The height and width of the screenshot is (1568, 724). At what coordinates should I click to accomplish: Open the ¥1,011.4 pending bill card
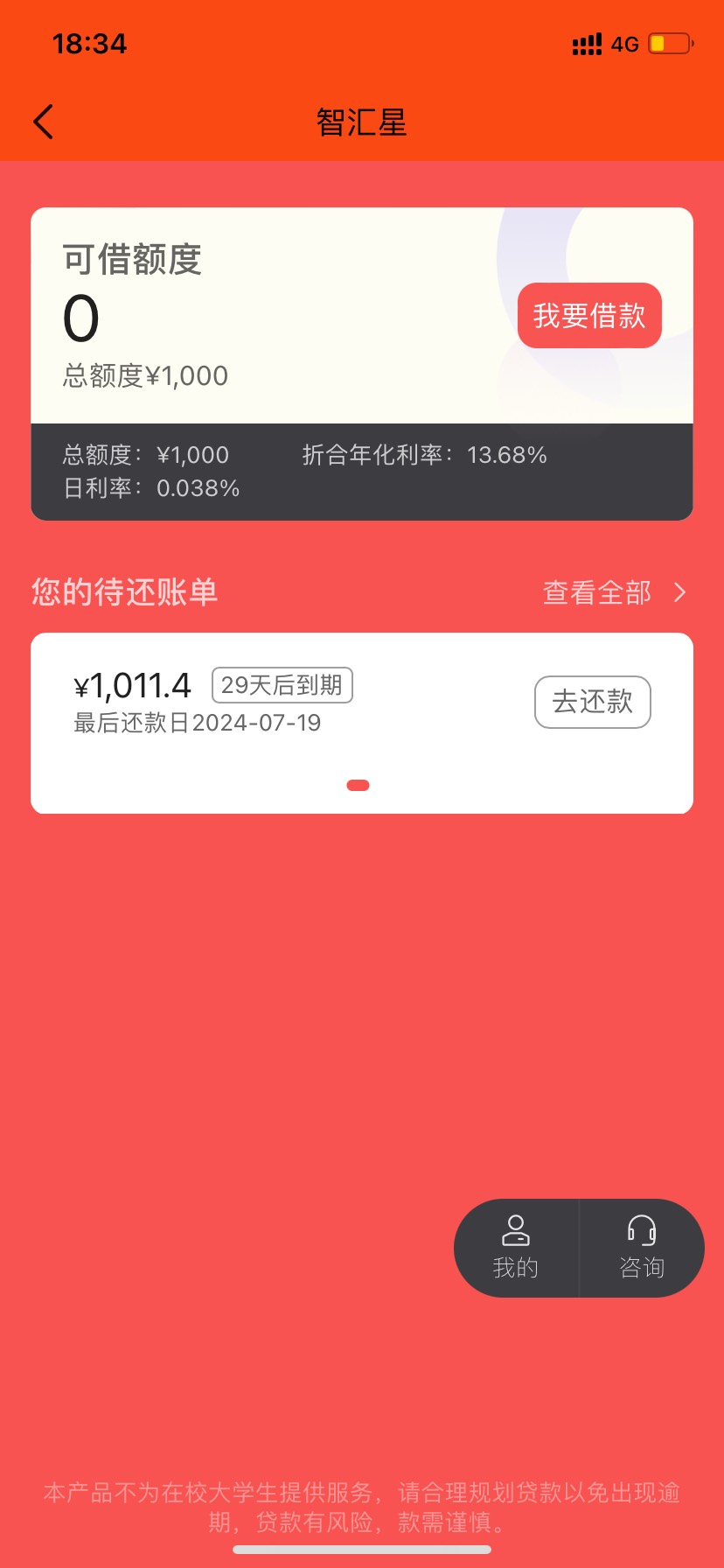(362, 723)
